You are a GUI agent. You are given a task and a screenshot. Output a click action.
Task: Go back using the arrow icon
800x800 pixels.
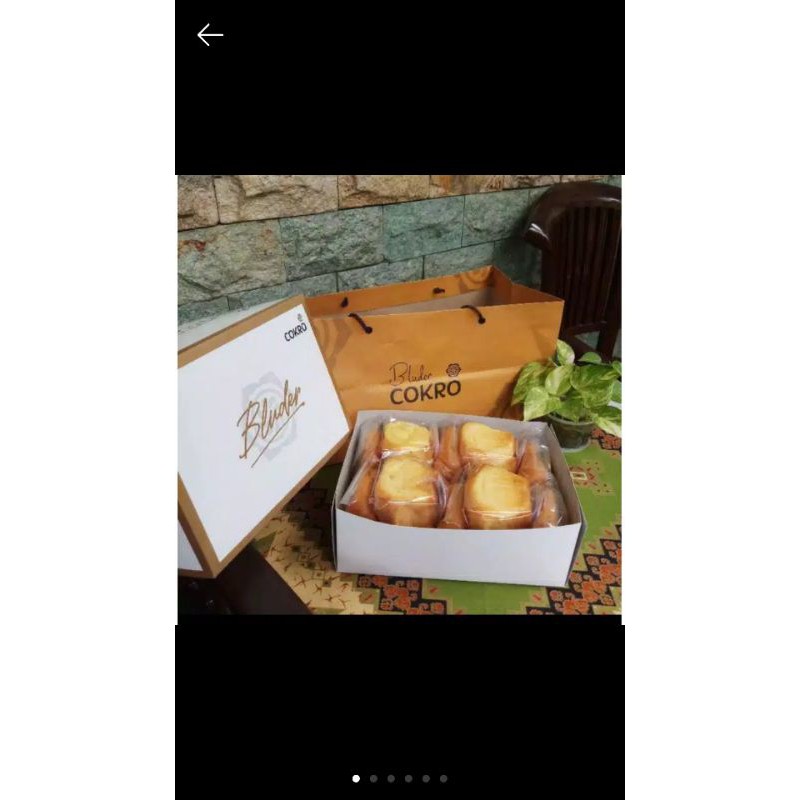(x=210, y=35)
